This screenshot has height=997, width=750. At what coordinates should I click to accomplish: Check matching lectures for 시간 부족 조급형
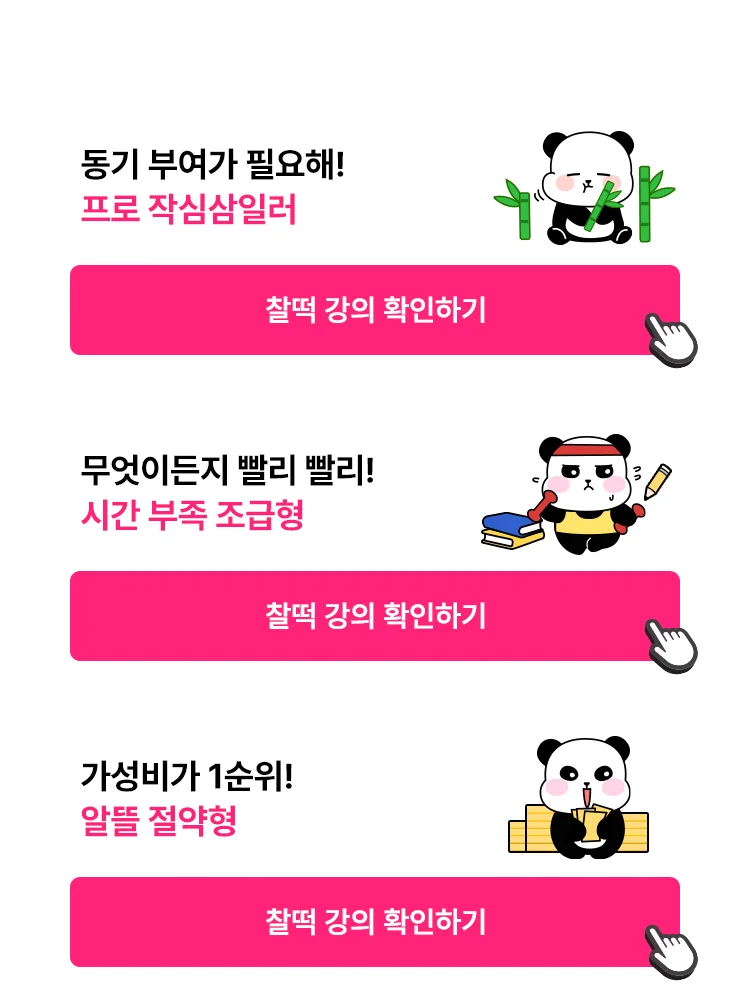[x=375, y=616]
